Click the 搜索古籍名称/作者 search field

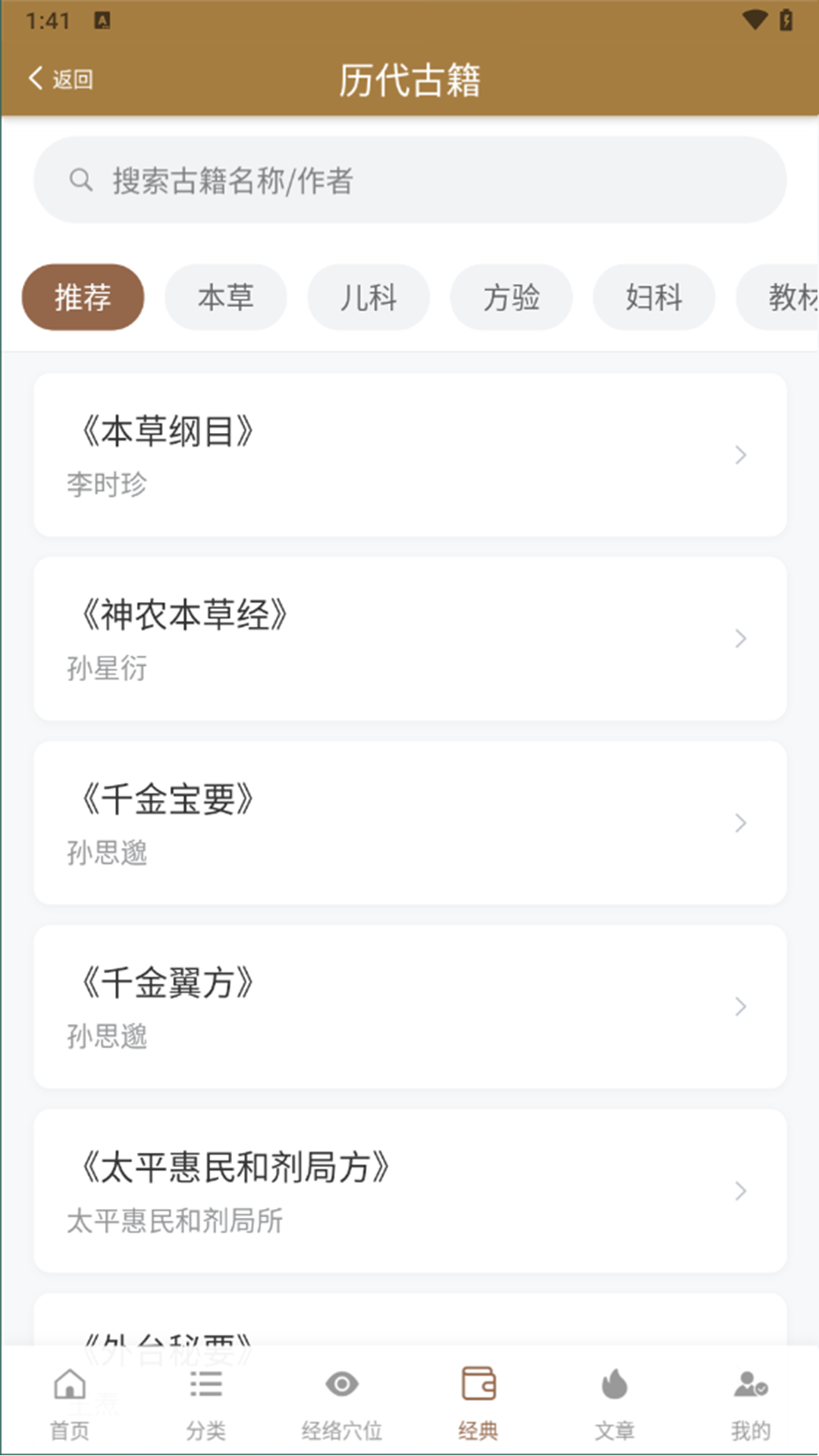point(409,180)
